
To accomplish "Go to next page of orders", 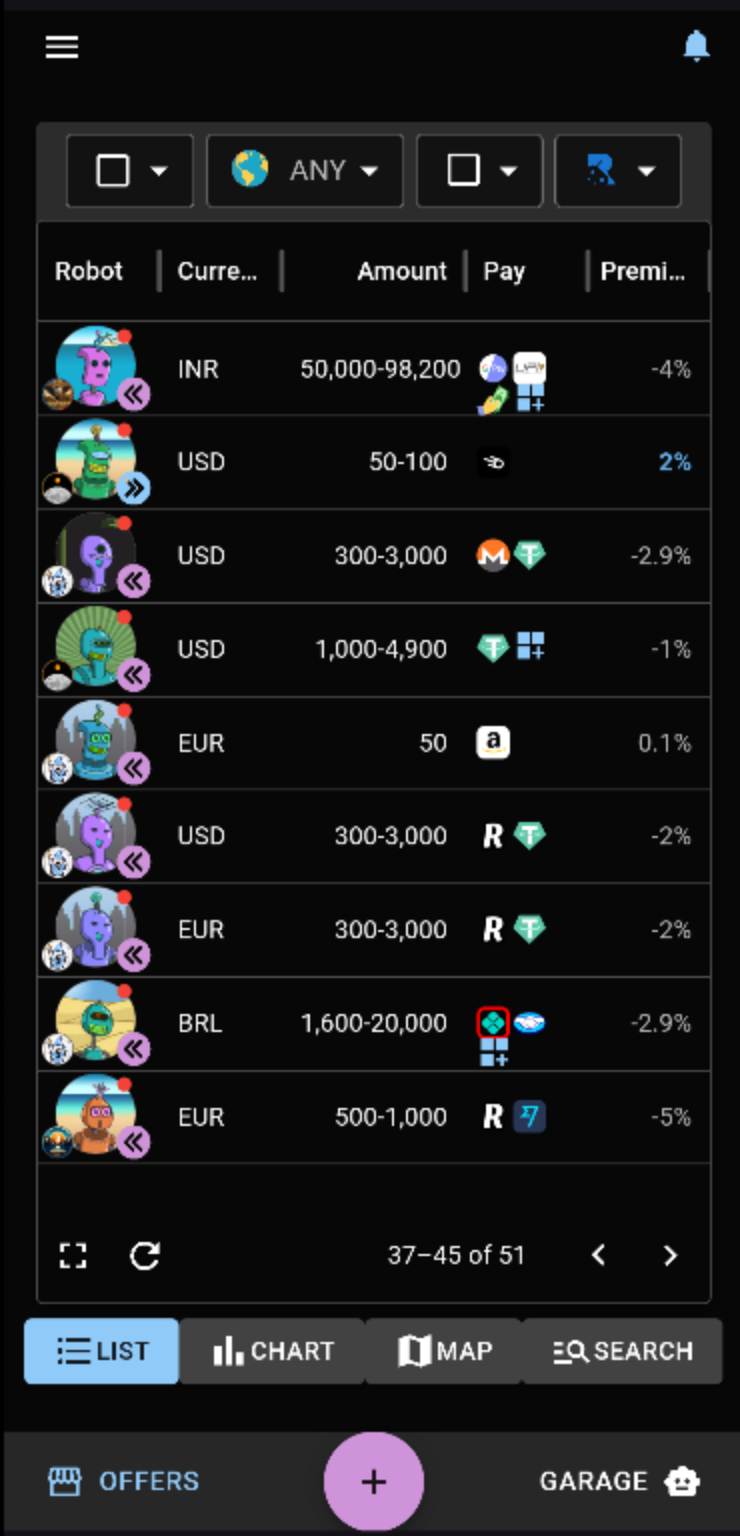I will tap(670, 1255).
